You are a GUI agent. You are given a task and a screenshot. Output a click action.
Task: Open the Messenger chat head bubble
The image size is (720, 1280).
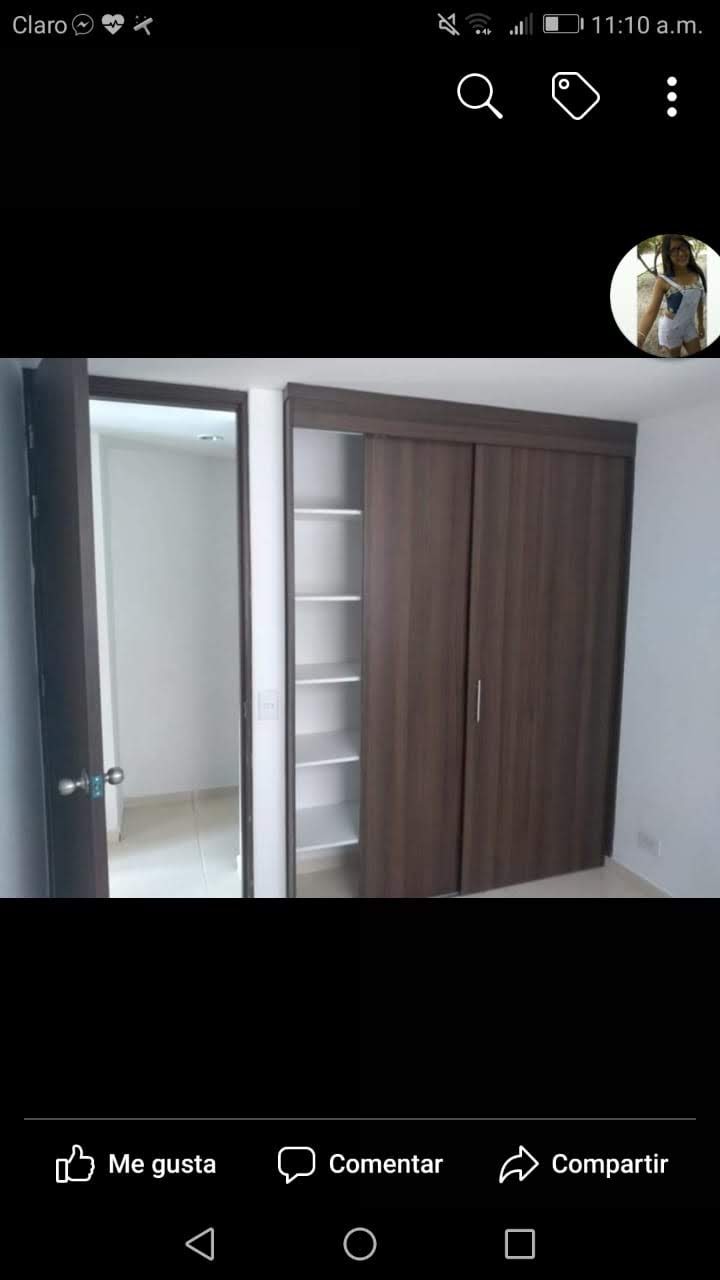point(665,295)
